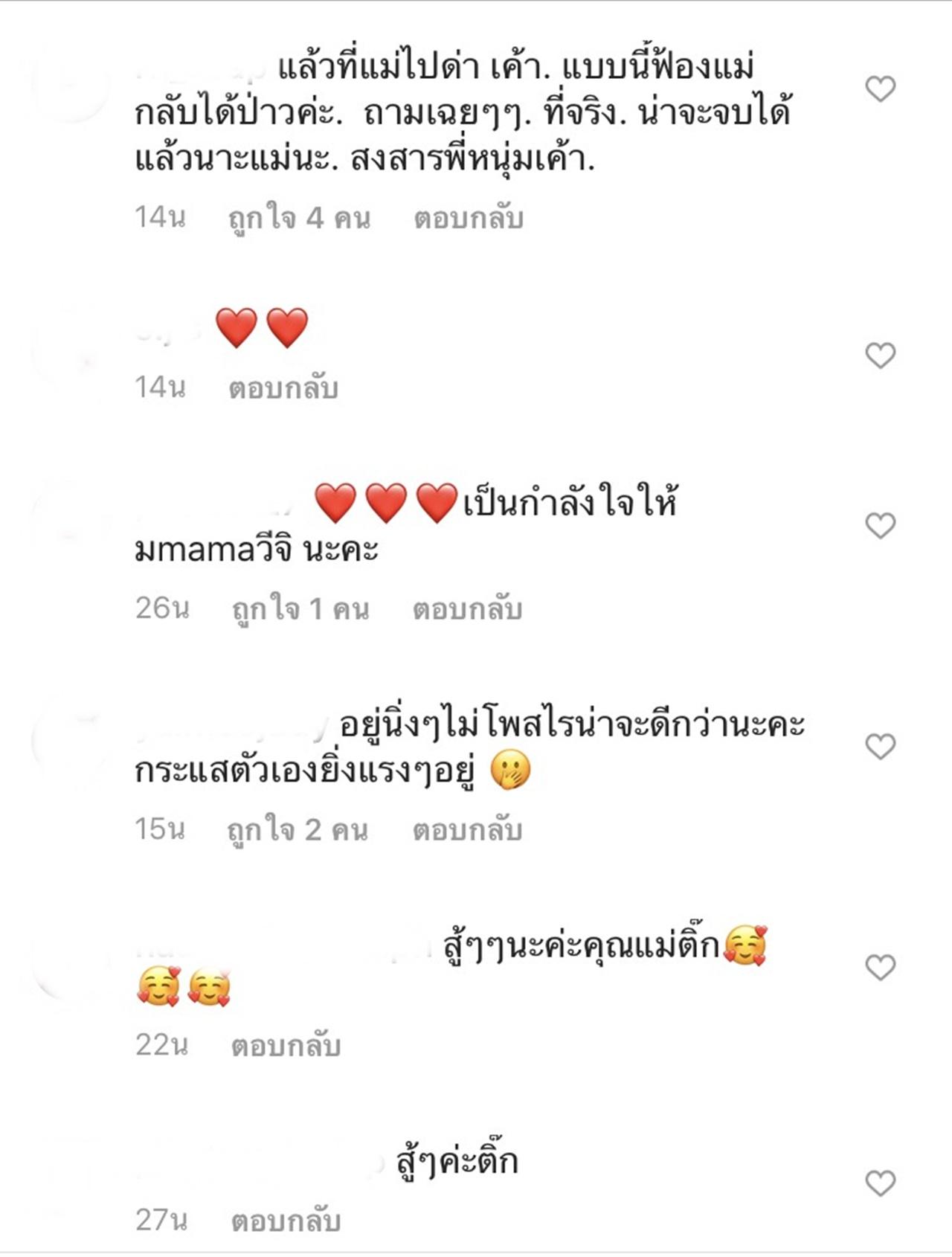Reply to the สู้ๆค่ะติ๊ก comment

tap(286, 1221)
